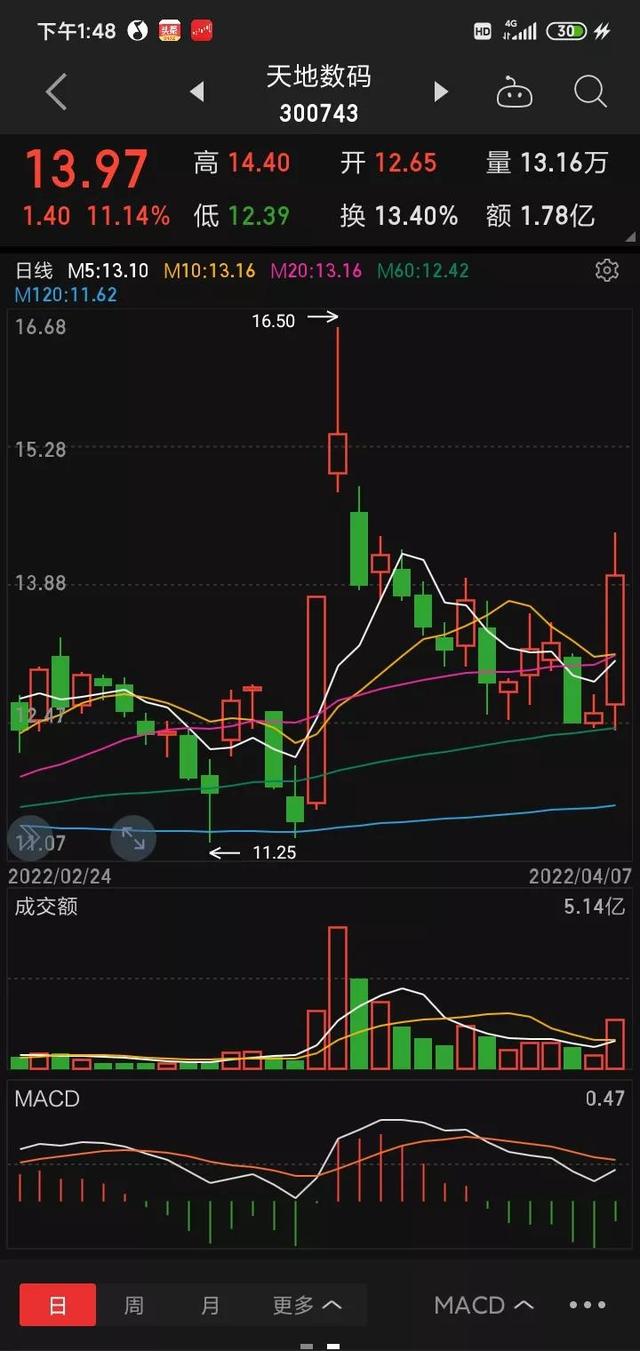Switch to the 月 monthly chart tab
This screenshot has height=1351, width=640.
click(x=210, y=1304)
